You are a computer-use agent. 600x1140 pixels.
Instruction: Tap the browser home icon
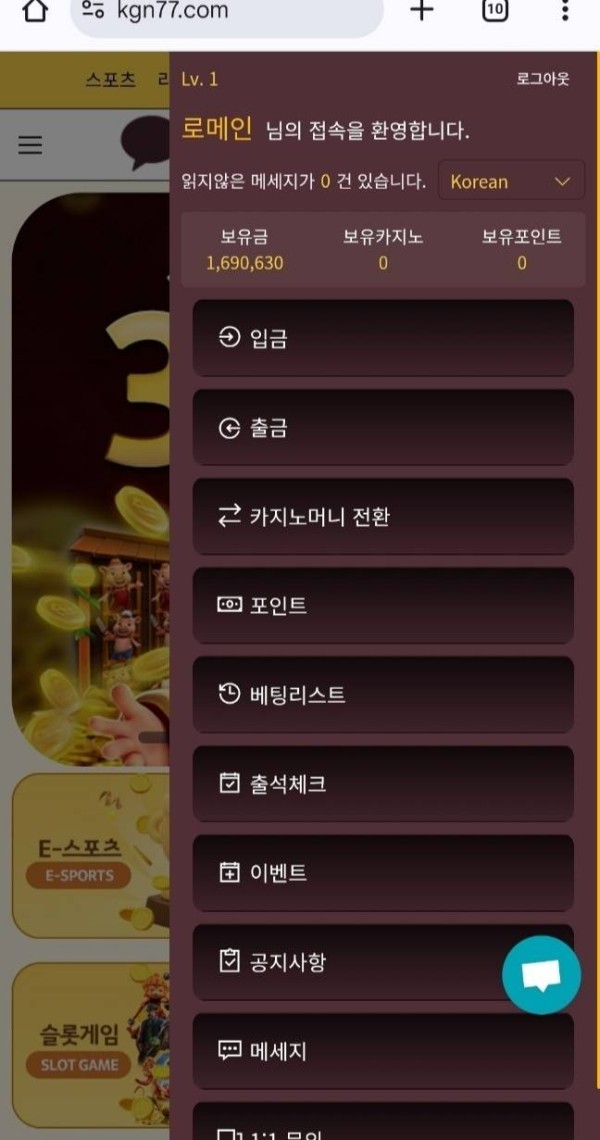coord(35,11)
